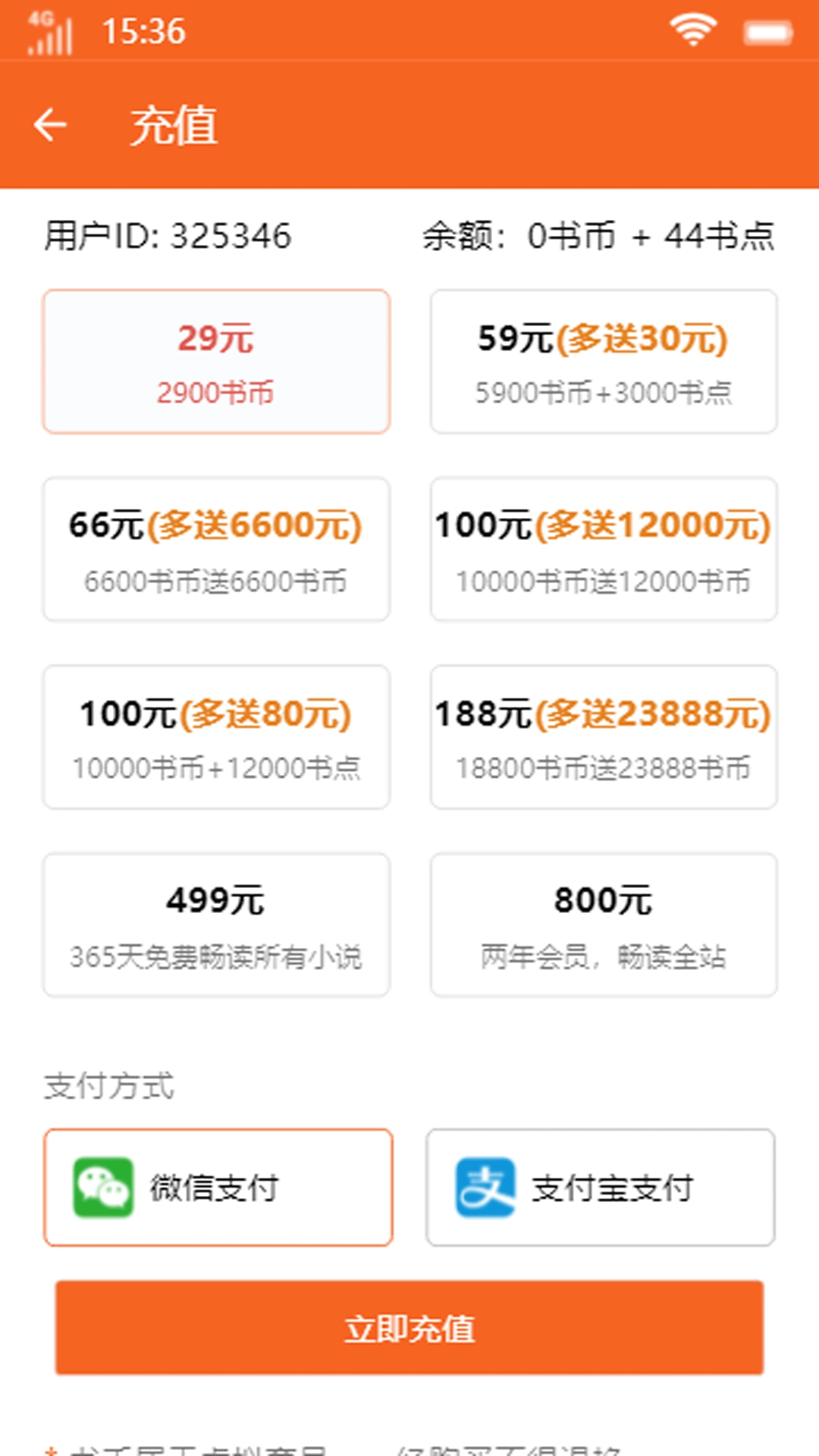Select the 499元 yearly unlimited reading plan

(216, 924)
